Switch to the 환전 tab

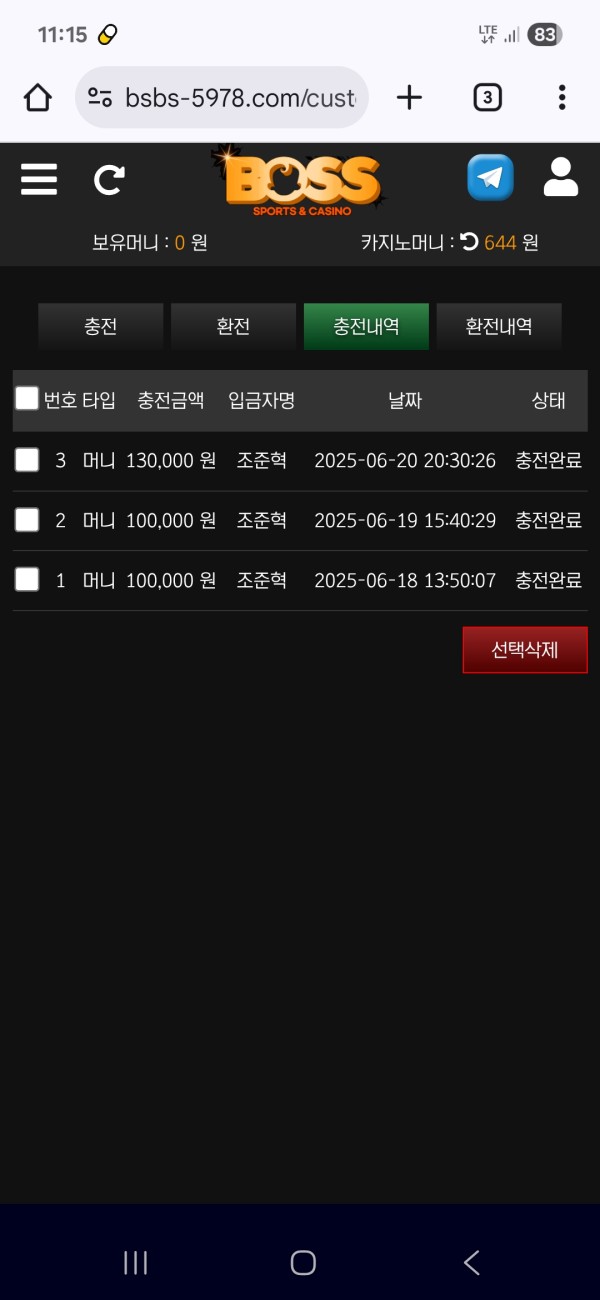coord(233,326)
